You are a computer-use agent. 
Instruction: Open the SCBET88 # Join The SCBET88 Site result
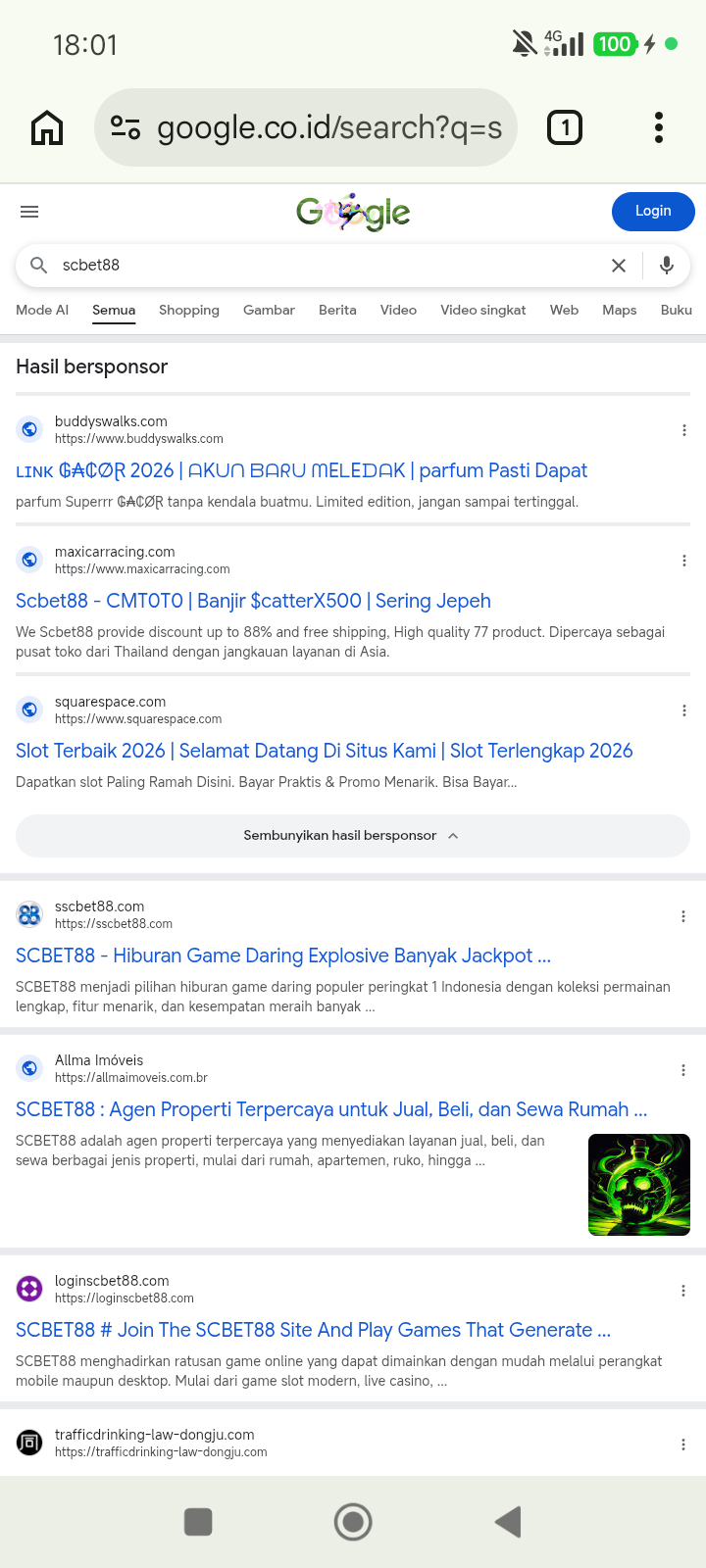314,1330
